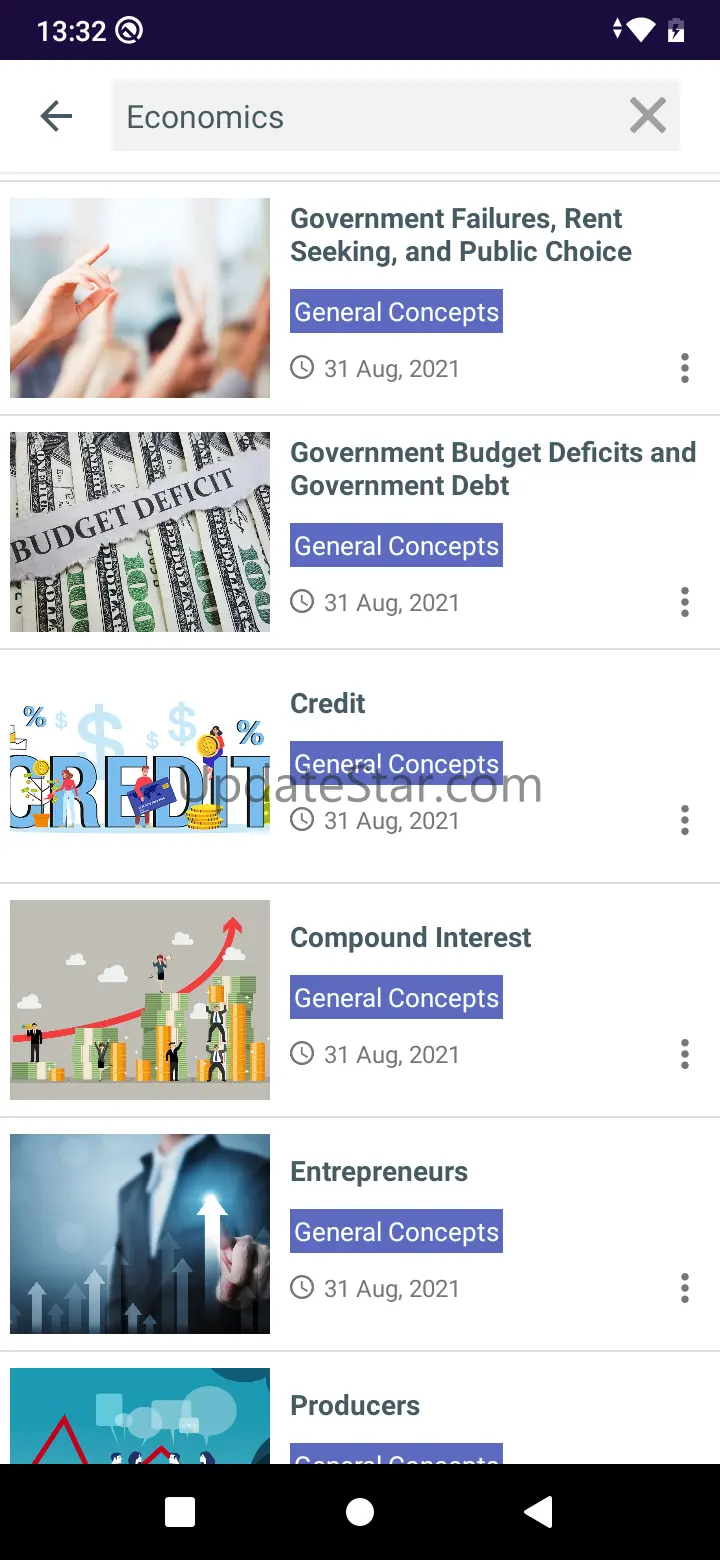720x1560 pixels.
Task: Open recent apps from navigation bar
Action: 180,1513
